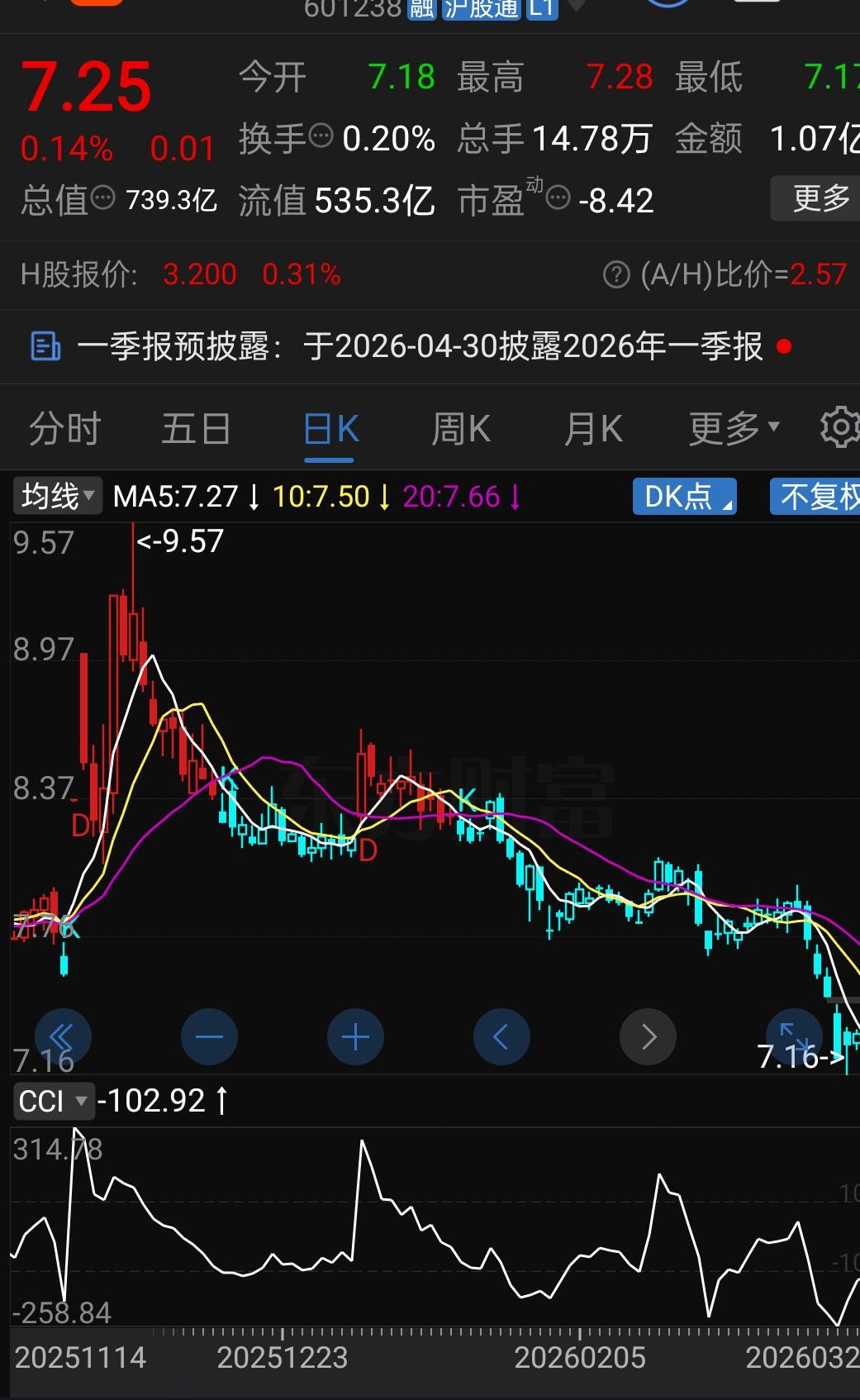Pan chart left with the left arrow icon
This screenshot has height=1400, width=860.
pos(501,1036)
